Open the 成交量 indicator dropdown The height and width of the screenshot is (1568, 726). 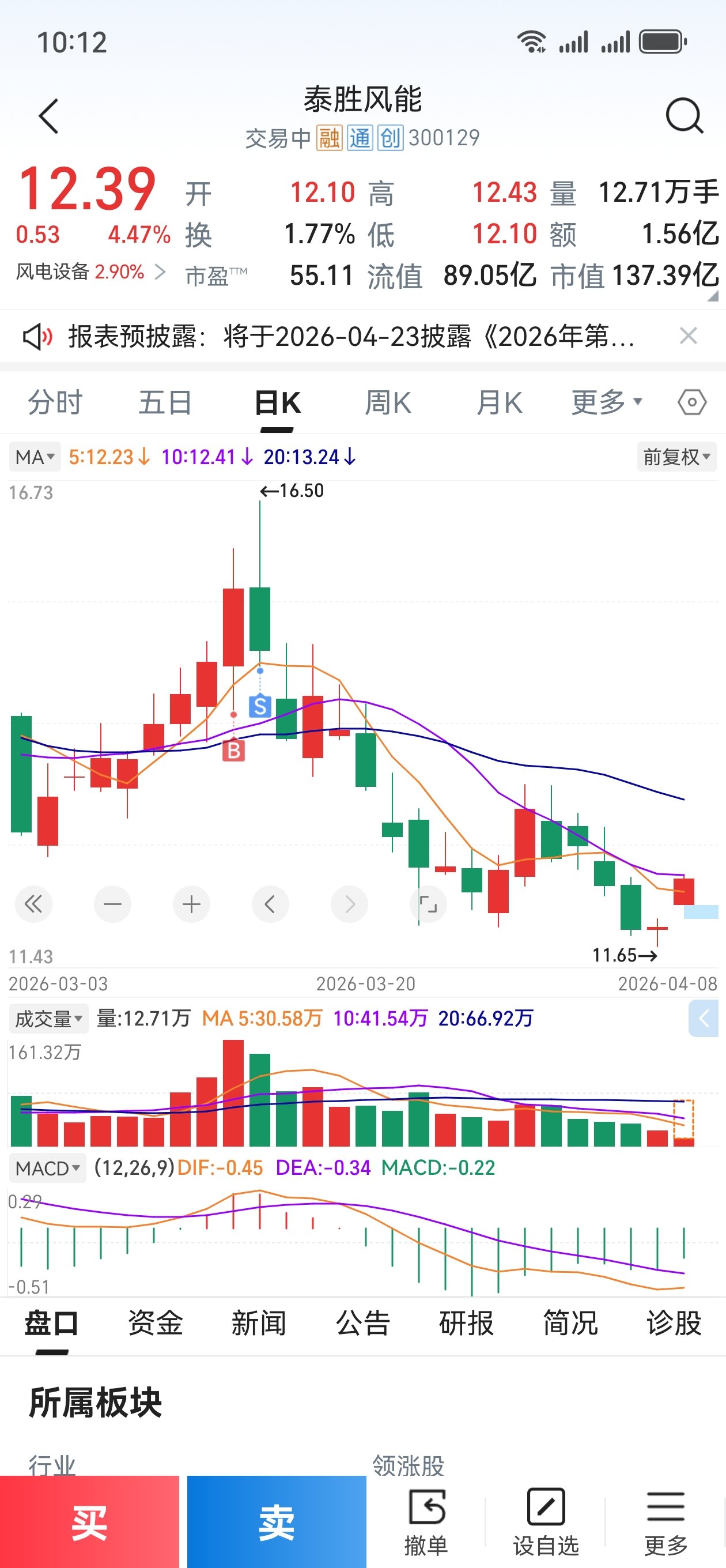48,1019
